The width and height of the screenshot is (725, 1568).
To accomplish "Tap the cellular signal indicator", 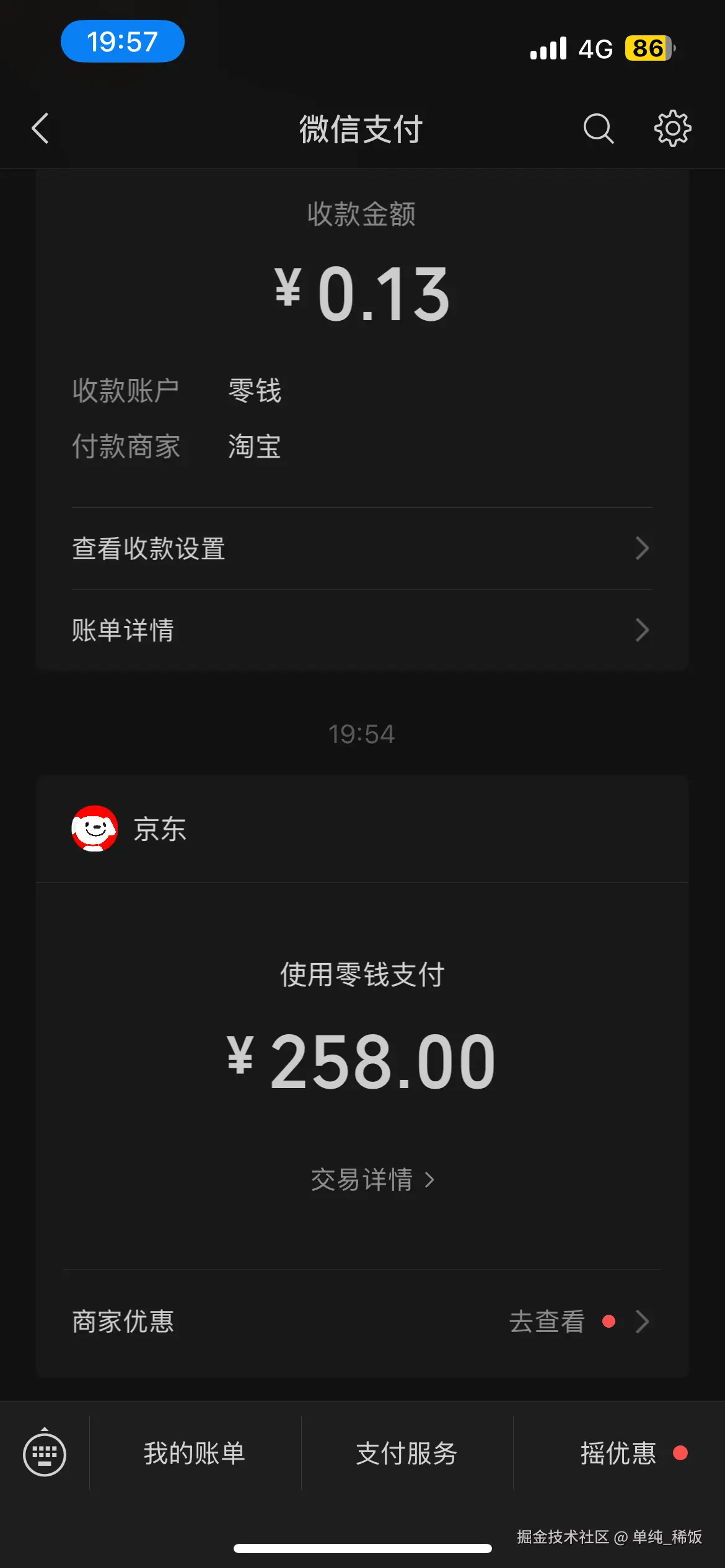I will pos(548,48).
